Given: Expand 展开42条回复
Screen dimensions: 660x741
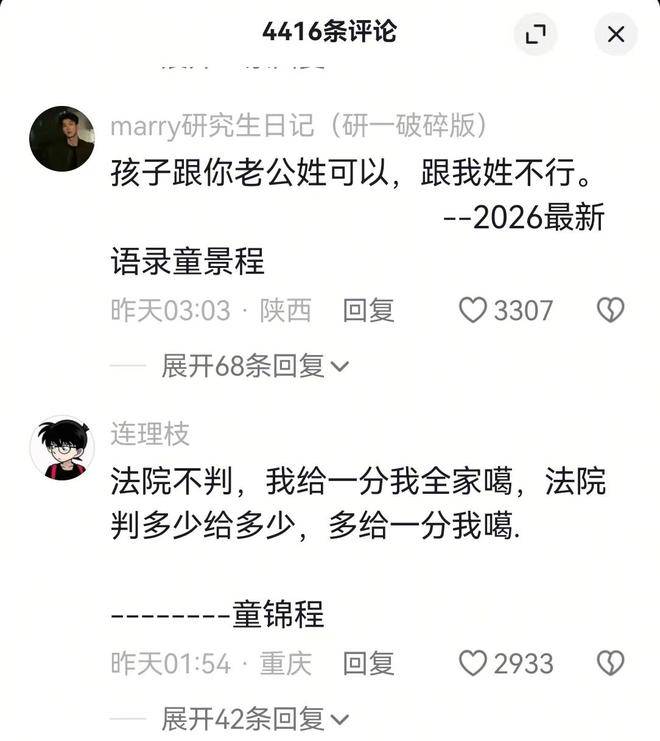Looking at the screenshot, I should coord(254,718).
